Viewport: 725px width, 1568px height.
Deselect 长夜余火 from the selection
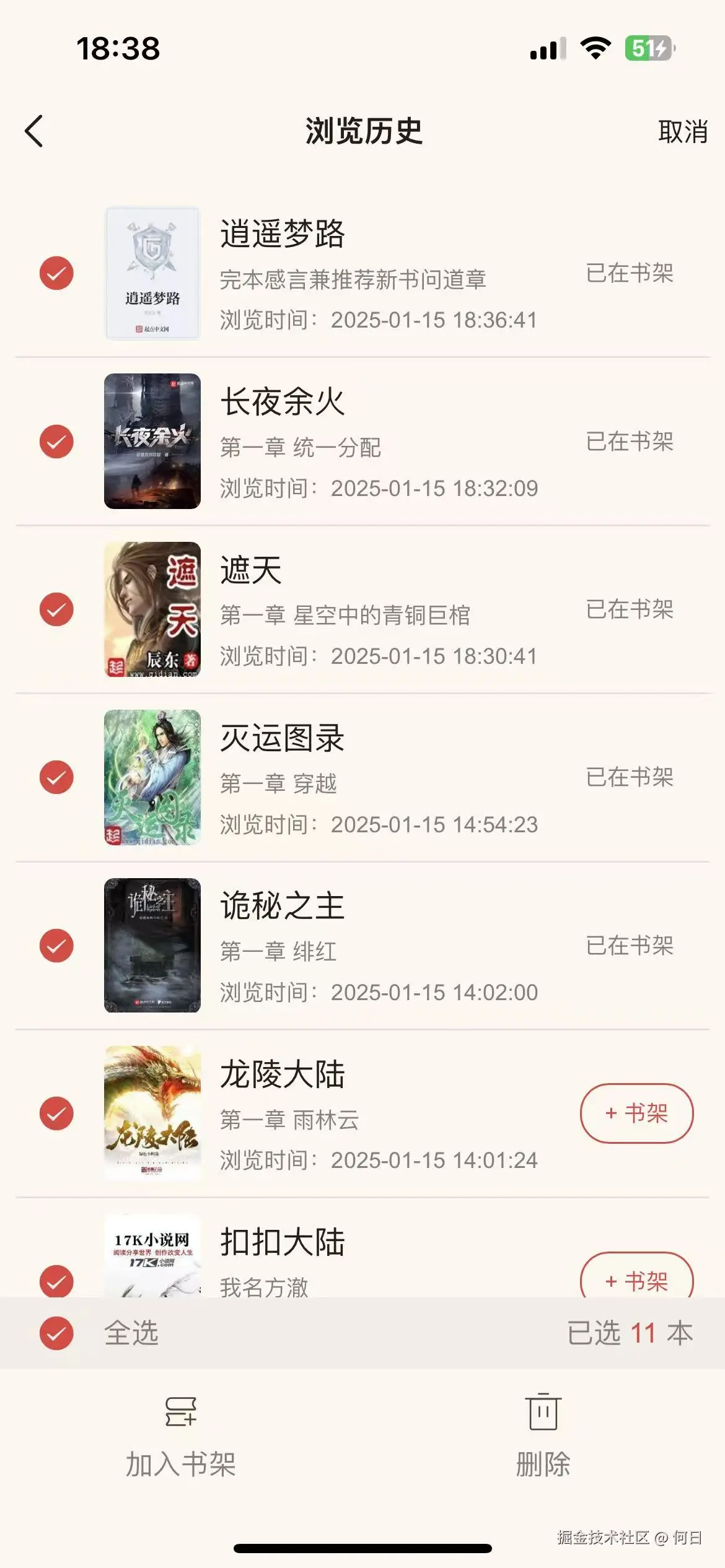(56, 442)
